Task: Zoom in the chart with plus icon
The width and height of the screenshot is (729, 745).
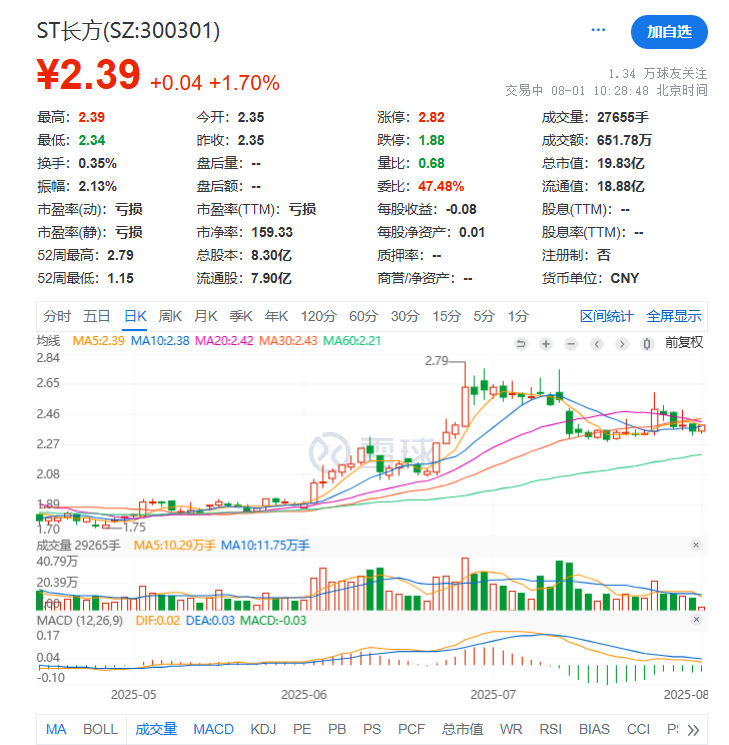Action: point(546,343)
